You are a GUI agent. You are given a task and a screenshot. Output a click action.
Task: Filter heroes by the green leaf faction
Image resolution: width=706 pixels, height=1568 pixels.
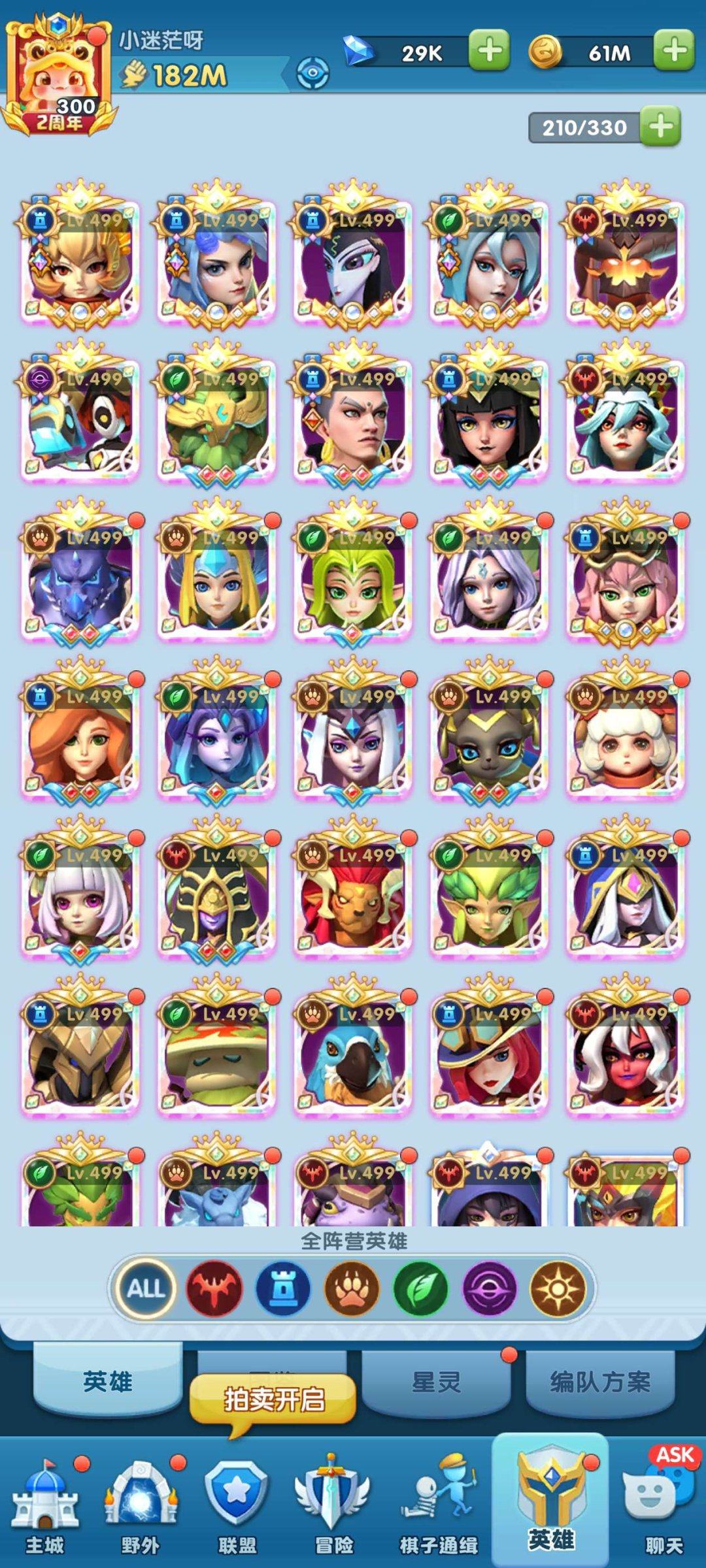[421, 1288]
